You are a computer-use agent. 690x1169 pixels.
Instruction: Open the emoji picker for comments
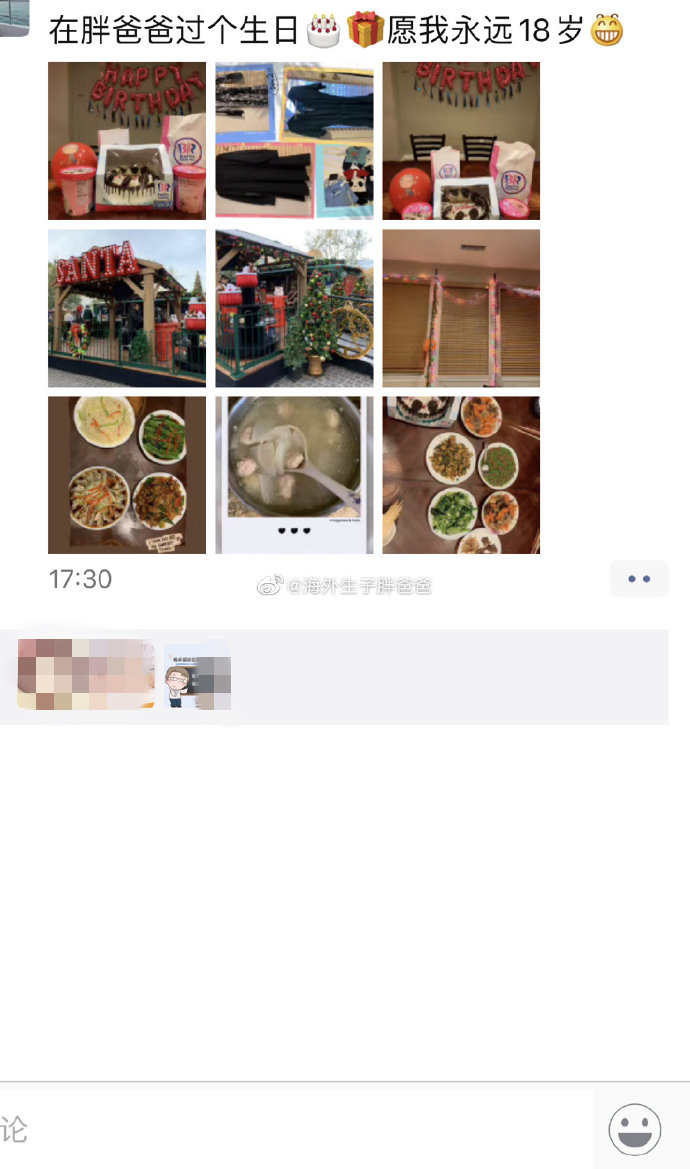point(635,1129)
